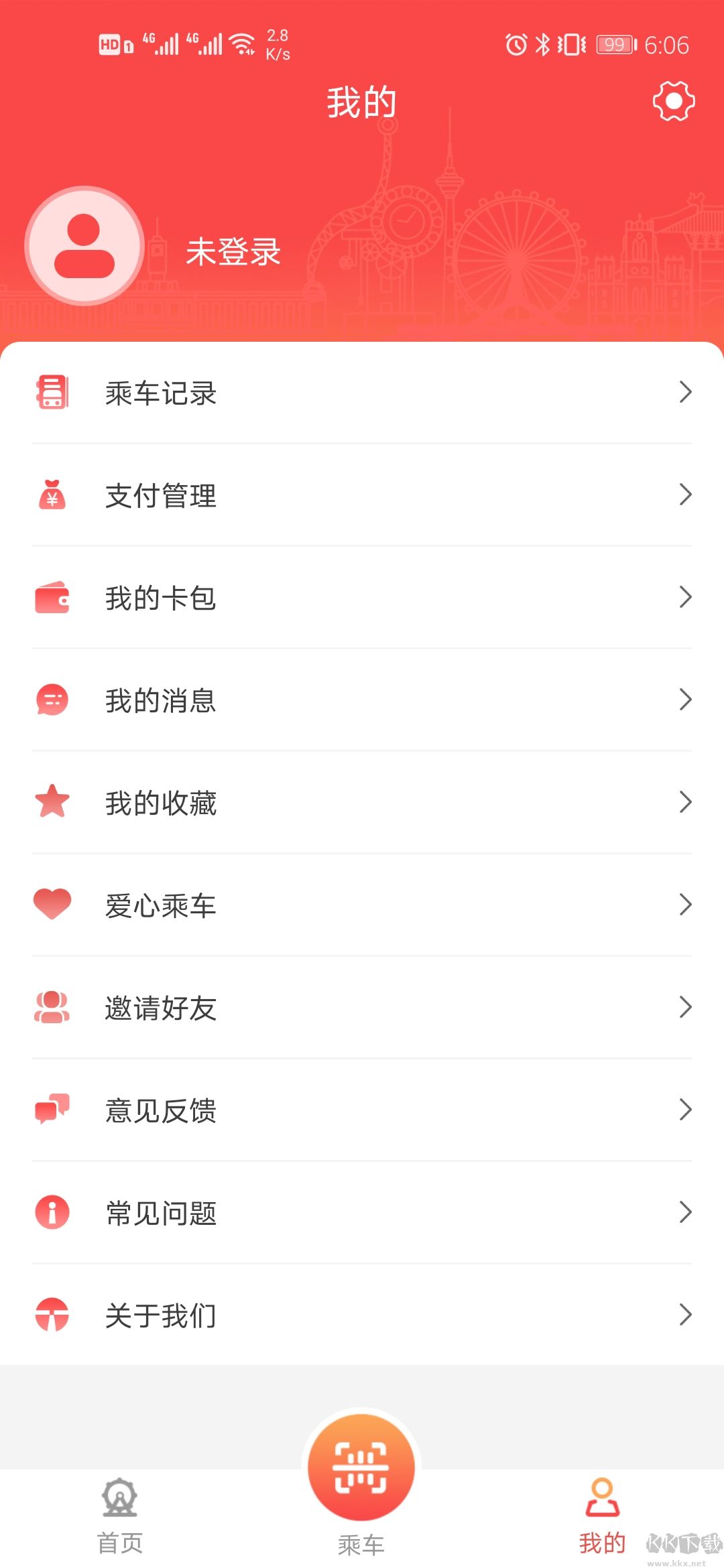This screenshot has height=1568, width=724.
Task: Switch to the 首页 home tab
Action: 119,1514
